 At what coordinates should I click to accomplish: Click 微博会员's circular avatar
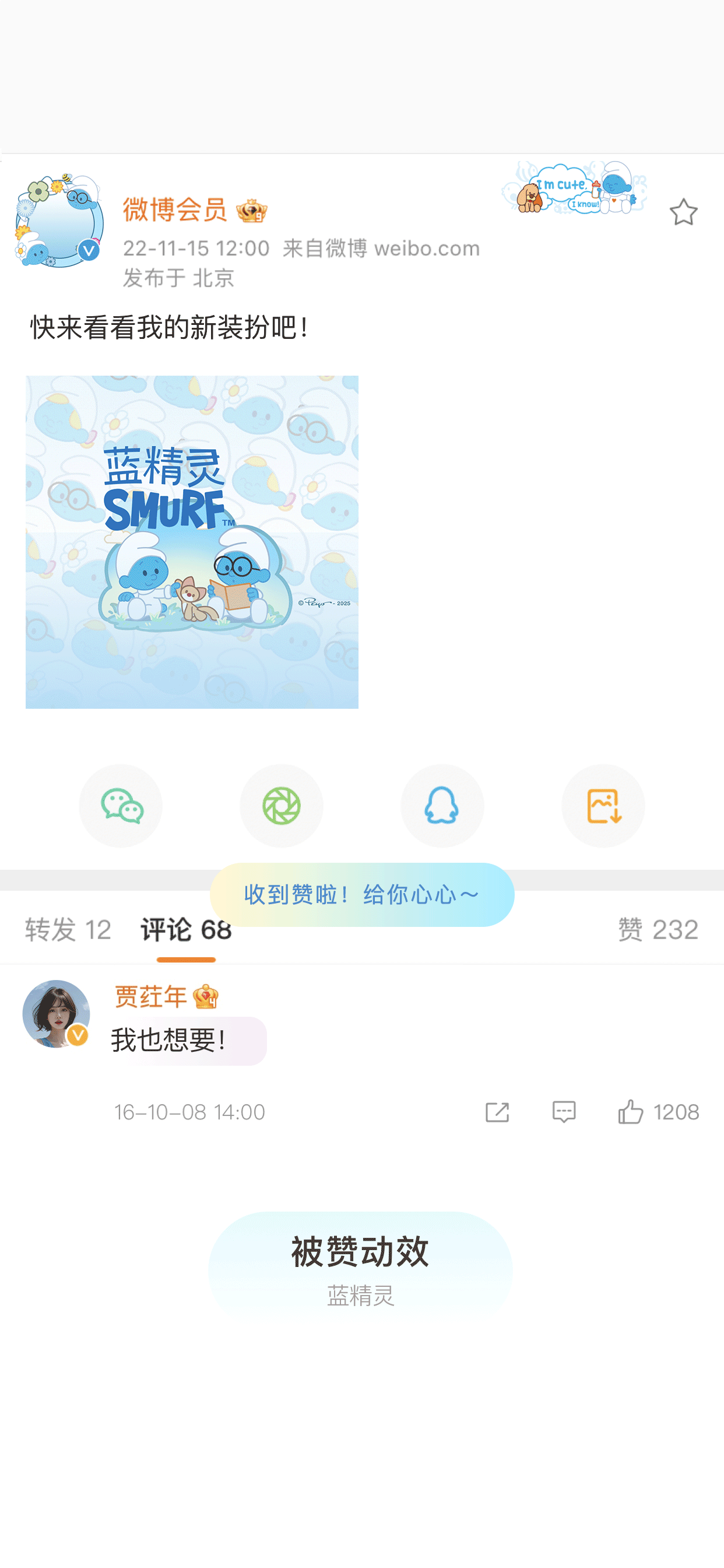click(x=58, y=224)
